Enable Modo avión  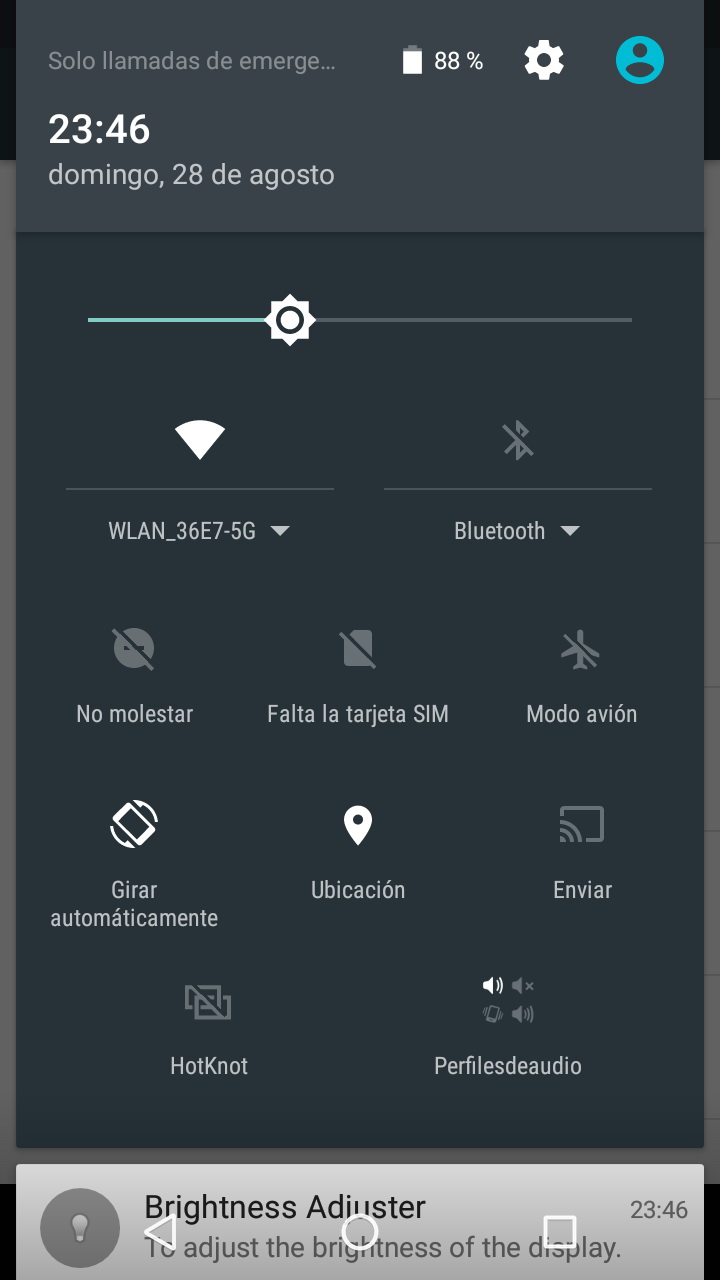tap(581, 649)
